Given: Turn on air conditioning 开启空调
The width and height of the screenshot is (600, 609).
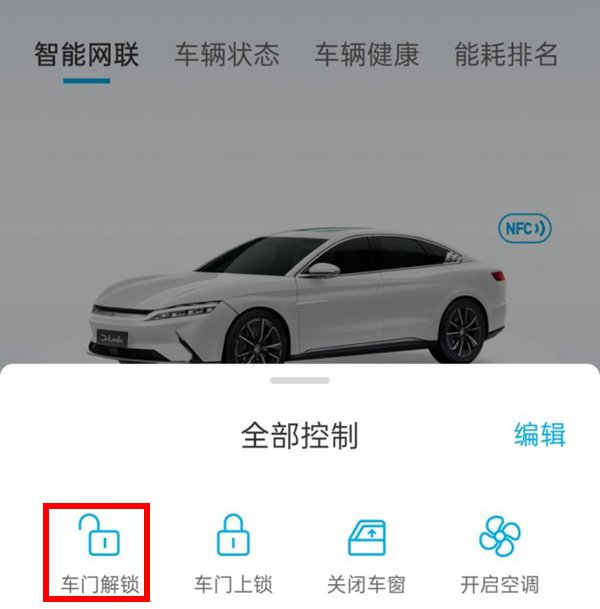Looking at the screenshot, I should pyautogui.click(x=500, y=552).
